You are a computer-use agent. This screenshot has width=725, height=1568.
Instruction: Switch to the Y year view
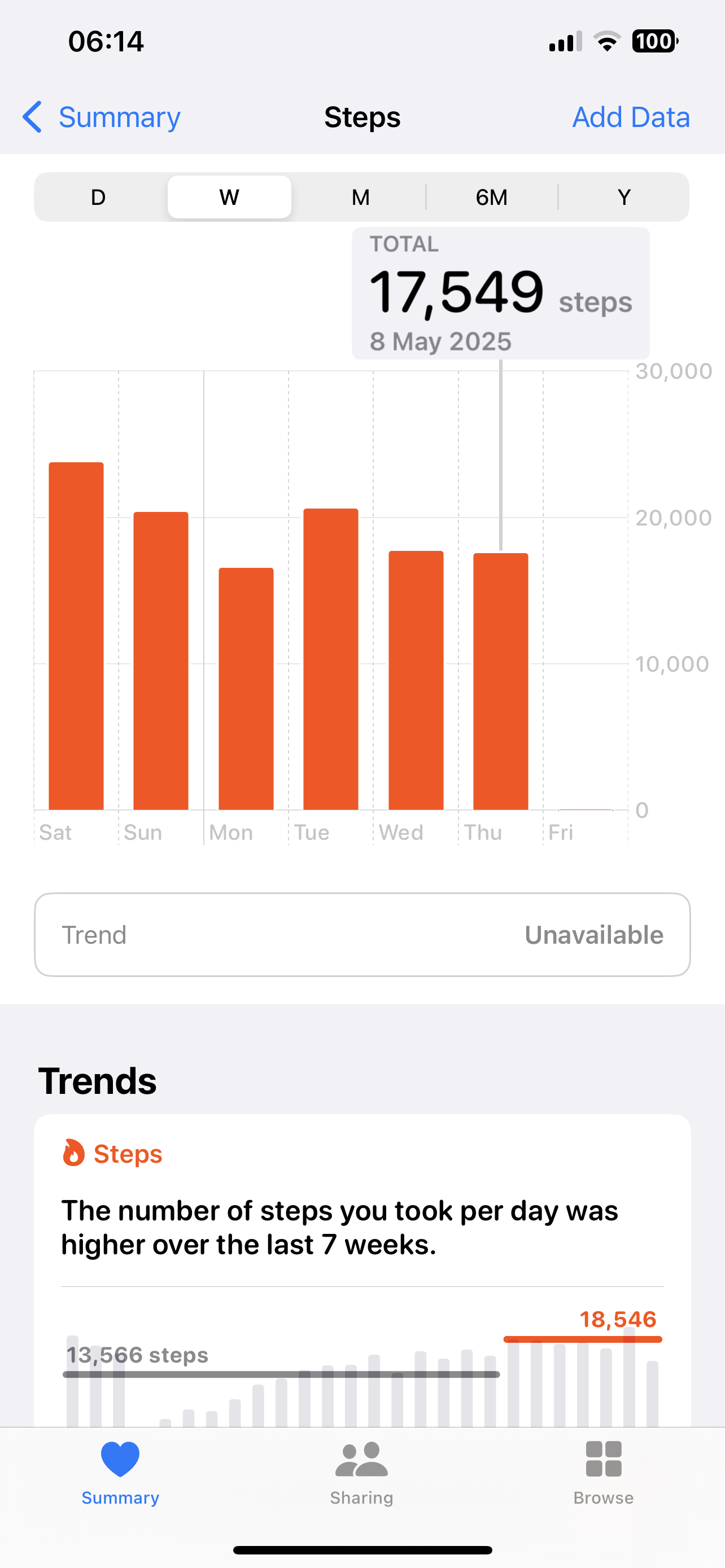coord(624,197)
